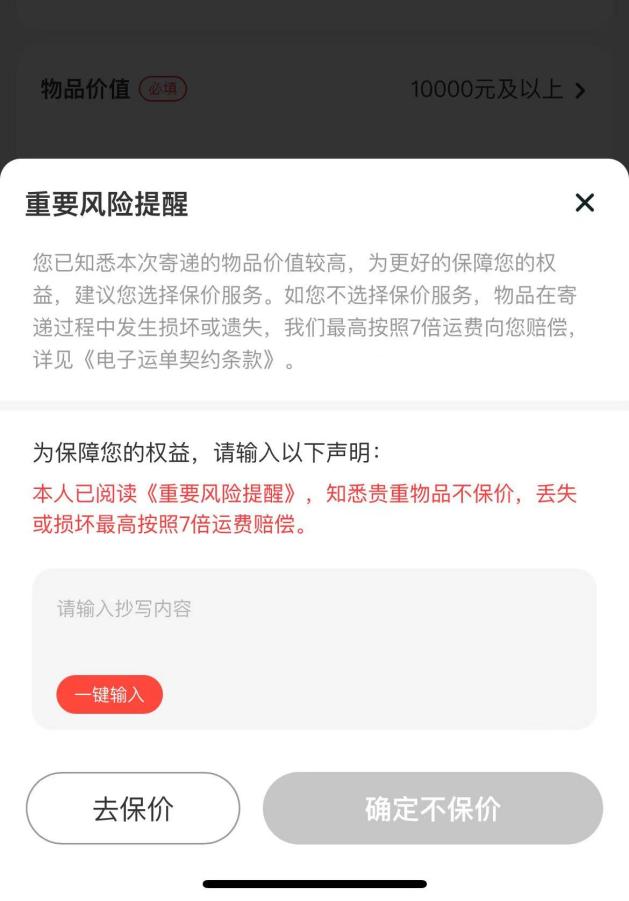
Task: Focus the 请输入抄写内容 text field
Action: tap(314, 625)
